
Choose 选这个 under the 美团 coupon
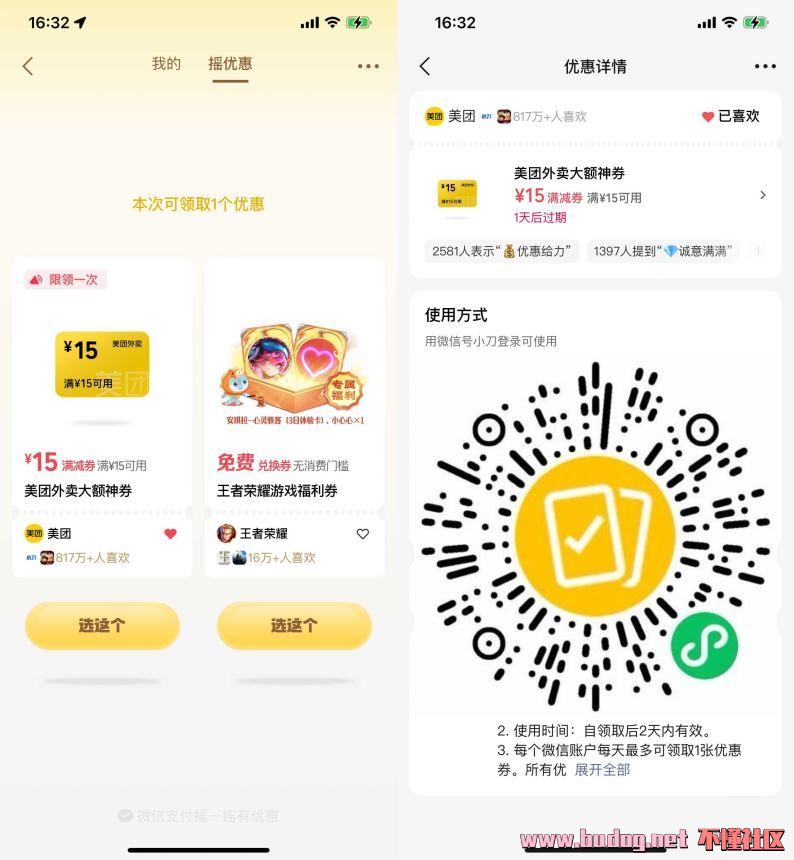102,626
